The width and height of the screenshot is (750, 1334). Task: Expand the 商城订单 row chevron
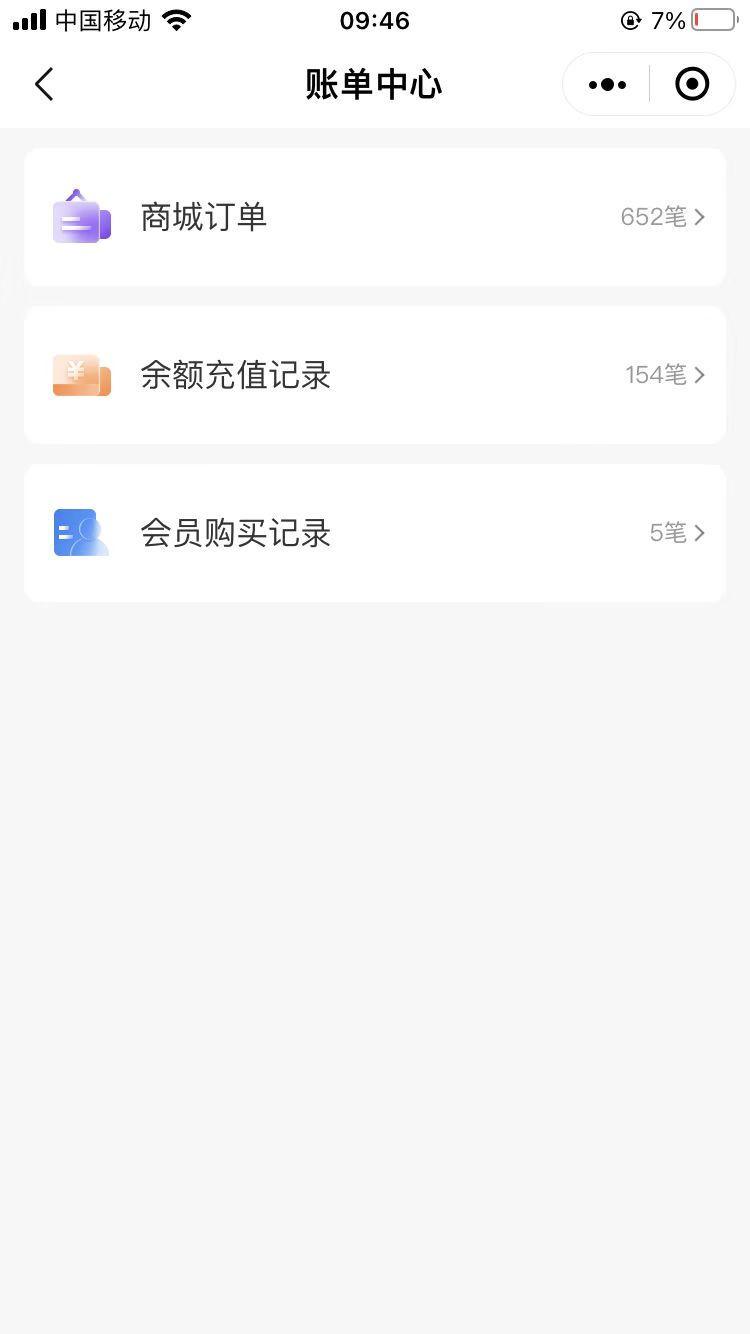699,217
